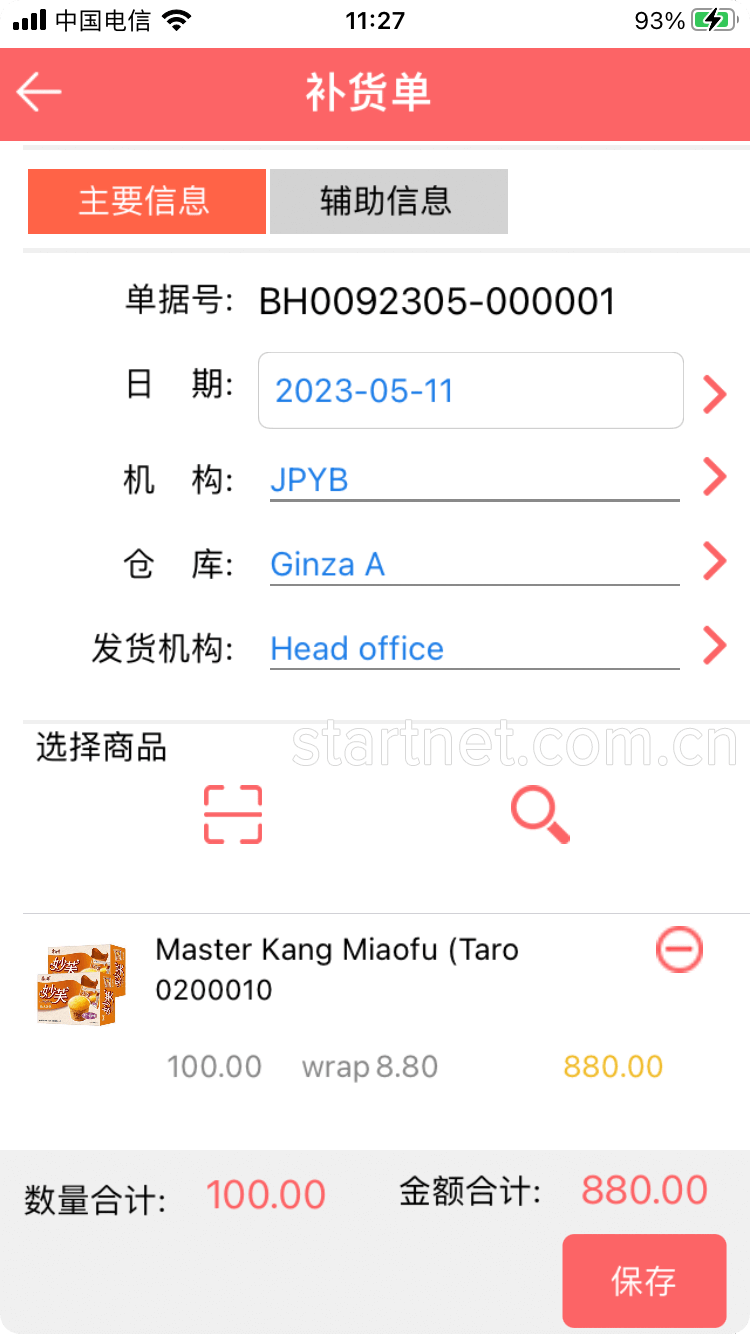Viewport: 750px width, 1334px height.
Task: Open the date field showing 2023-05-11
Action: [470, 390]
